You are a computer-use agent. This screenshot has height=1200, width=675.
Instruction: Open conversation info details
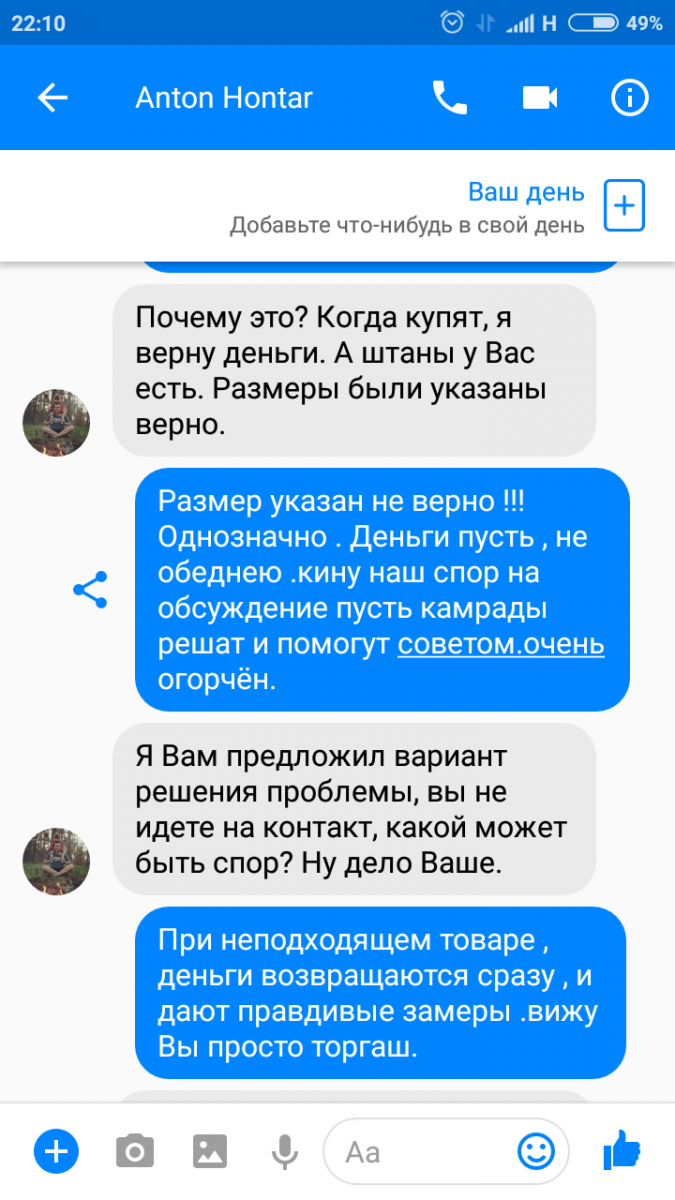pos(630,97)
